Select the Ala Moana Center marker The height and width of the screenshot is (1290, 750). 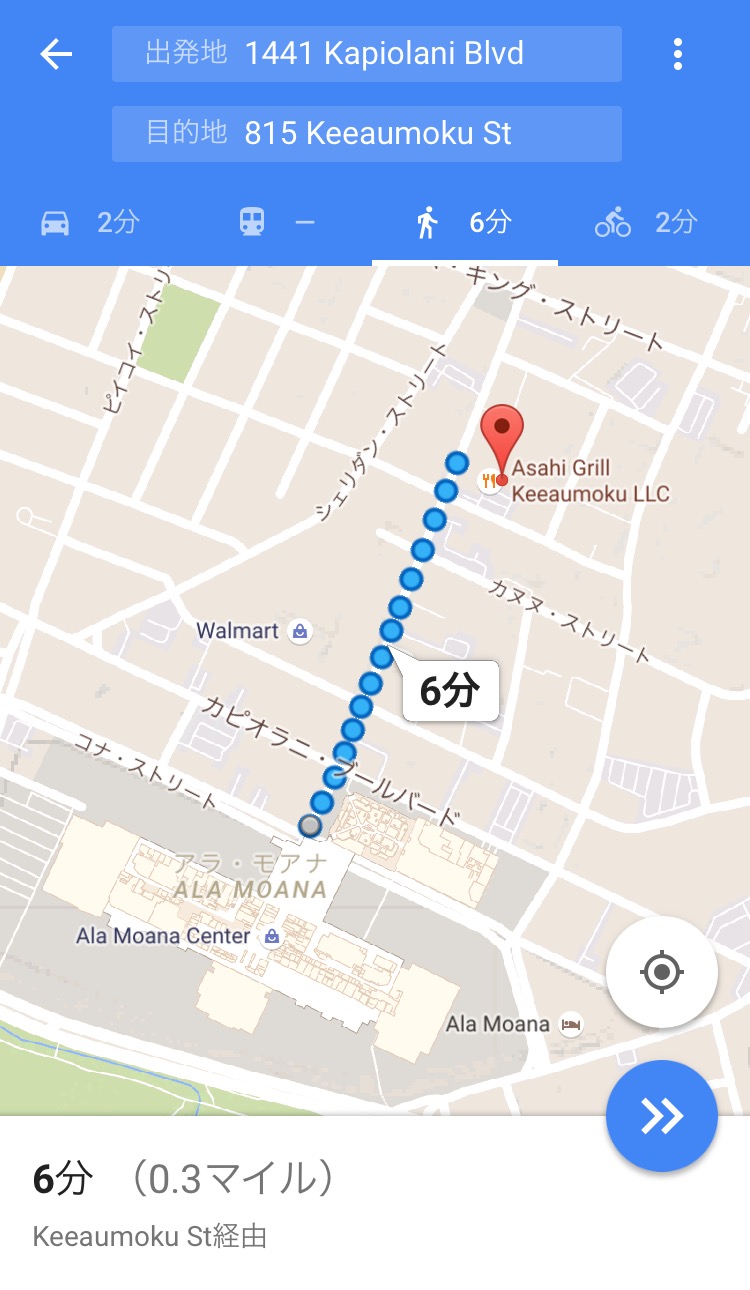point(271,937)
